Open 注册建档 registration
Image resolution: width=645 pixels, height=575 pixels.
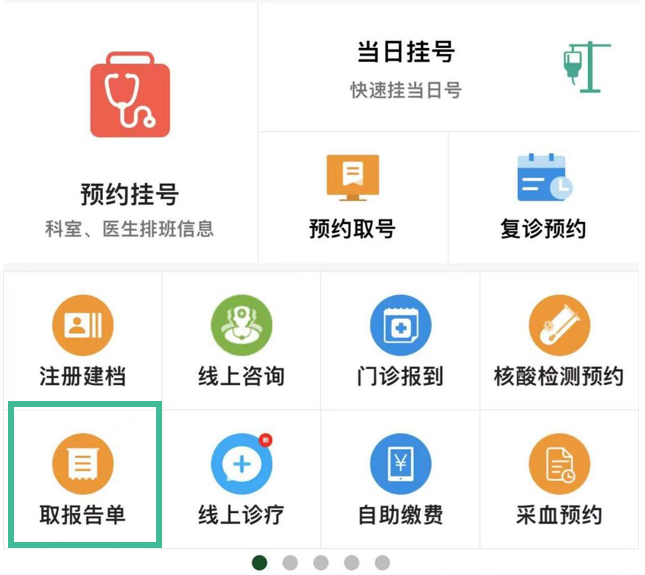83,342
